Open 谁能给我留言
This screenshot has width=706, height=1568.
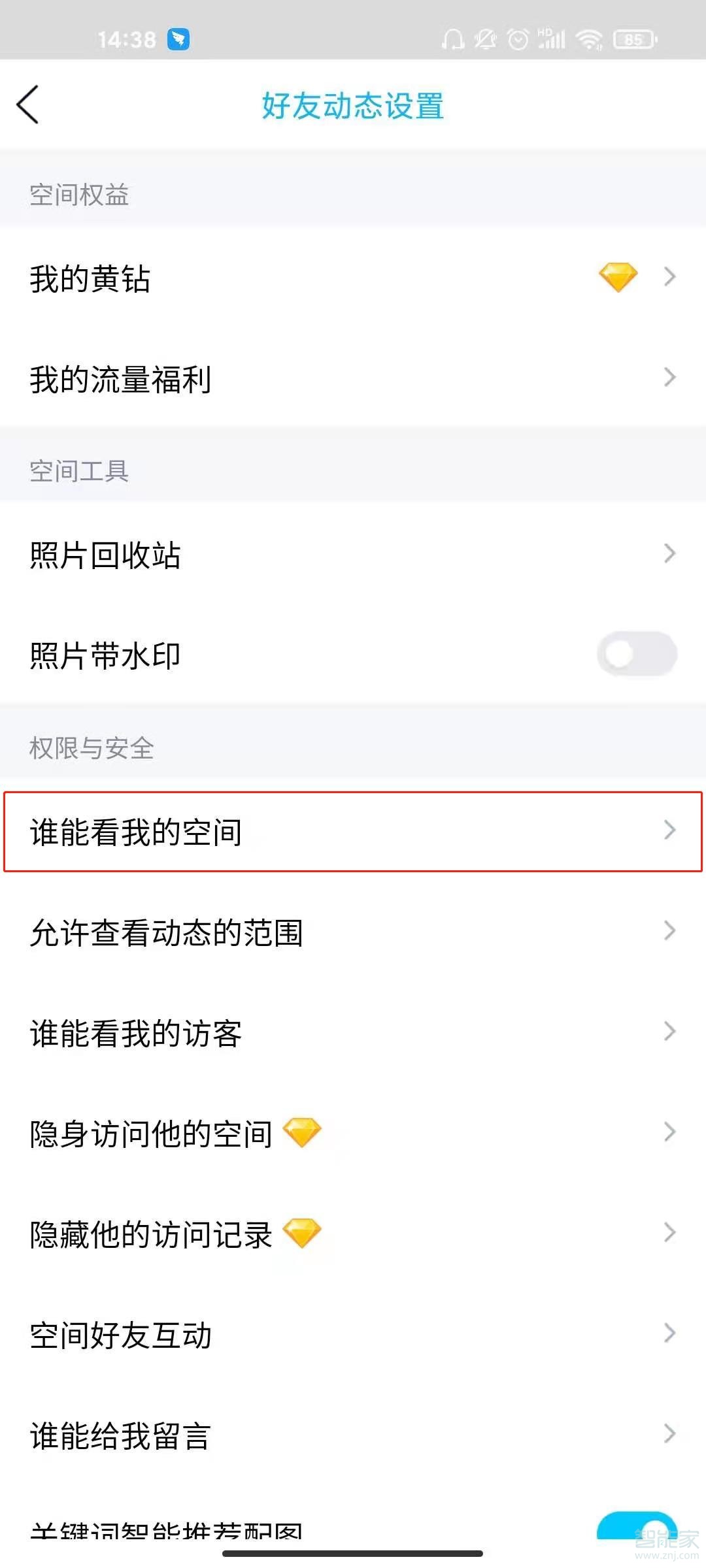(353, 1435)
